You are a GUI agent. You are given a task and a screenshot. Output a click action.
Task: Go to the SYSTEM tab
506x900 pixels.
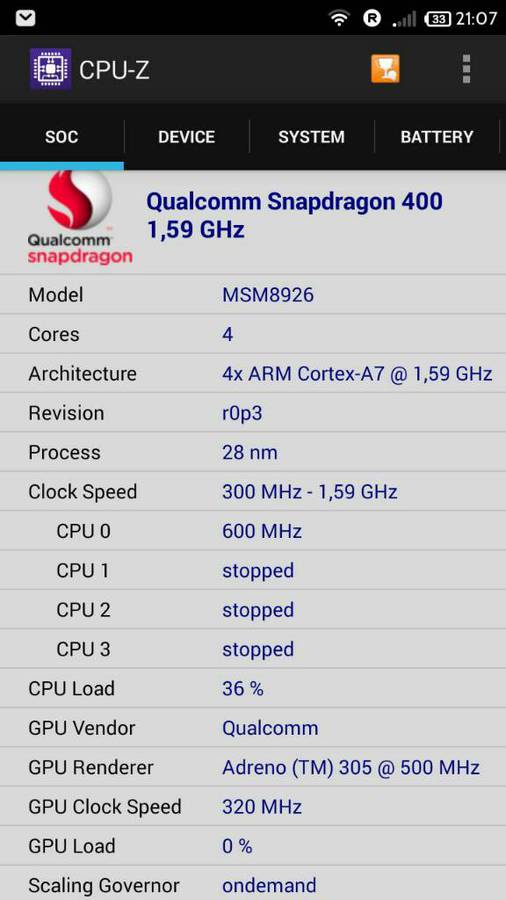(312, 137)
